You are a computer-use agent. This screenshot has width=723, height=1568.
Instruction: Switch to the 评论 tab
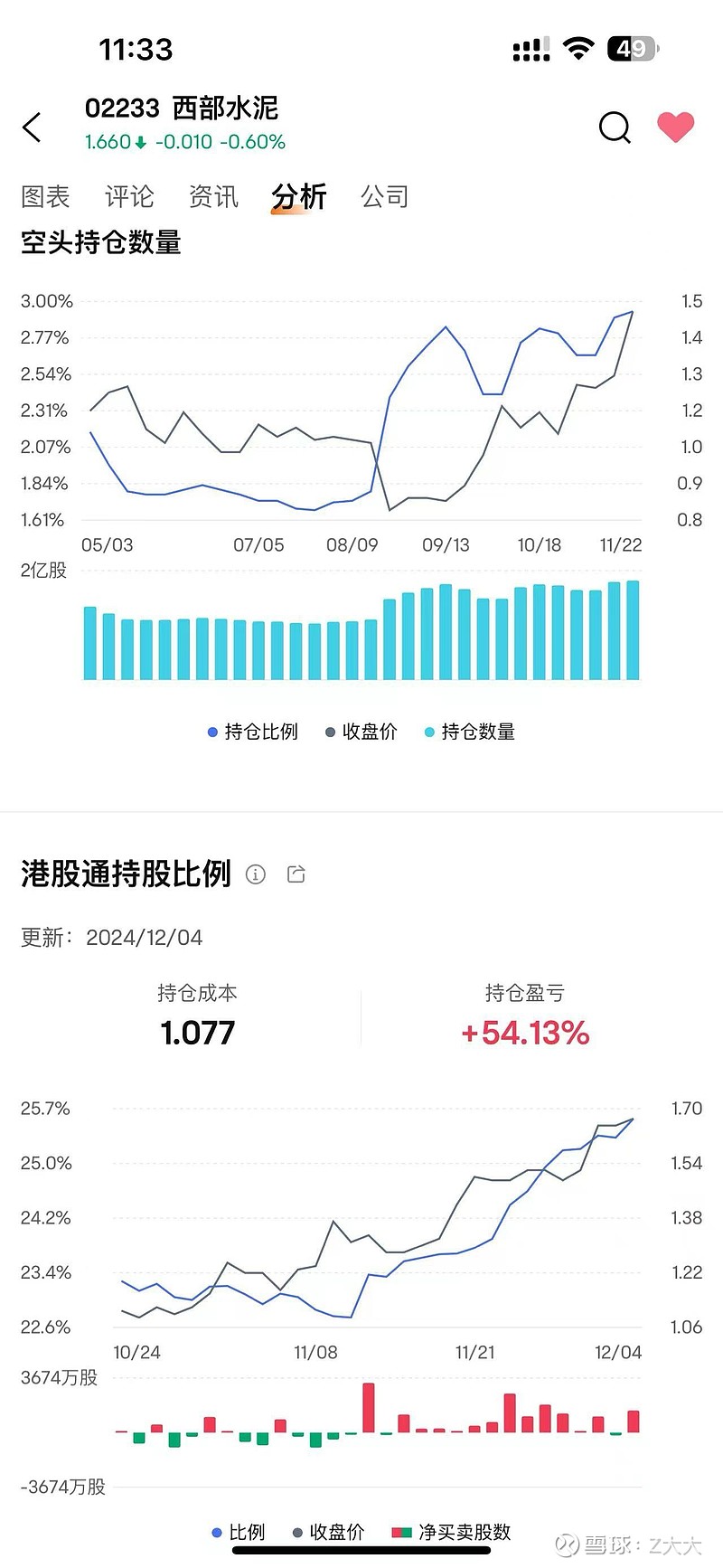pos(129,196)
